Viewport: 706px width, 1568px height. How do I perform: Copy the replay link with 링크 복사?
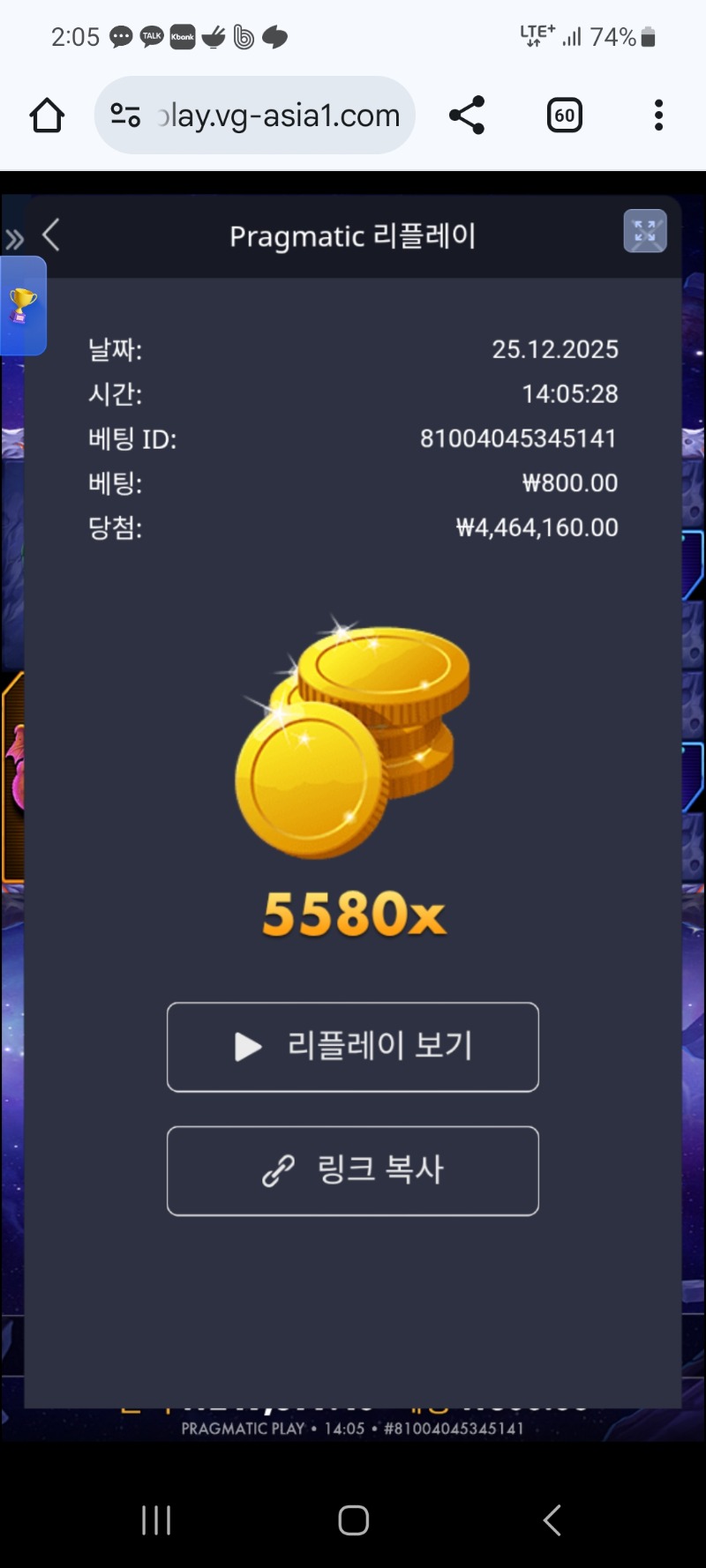[x=353, y=1170]
